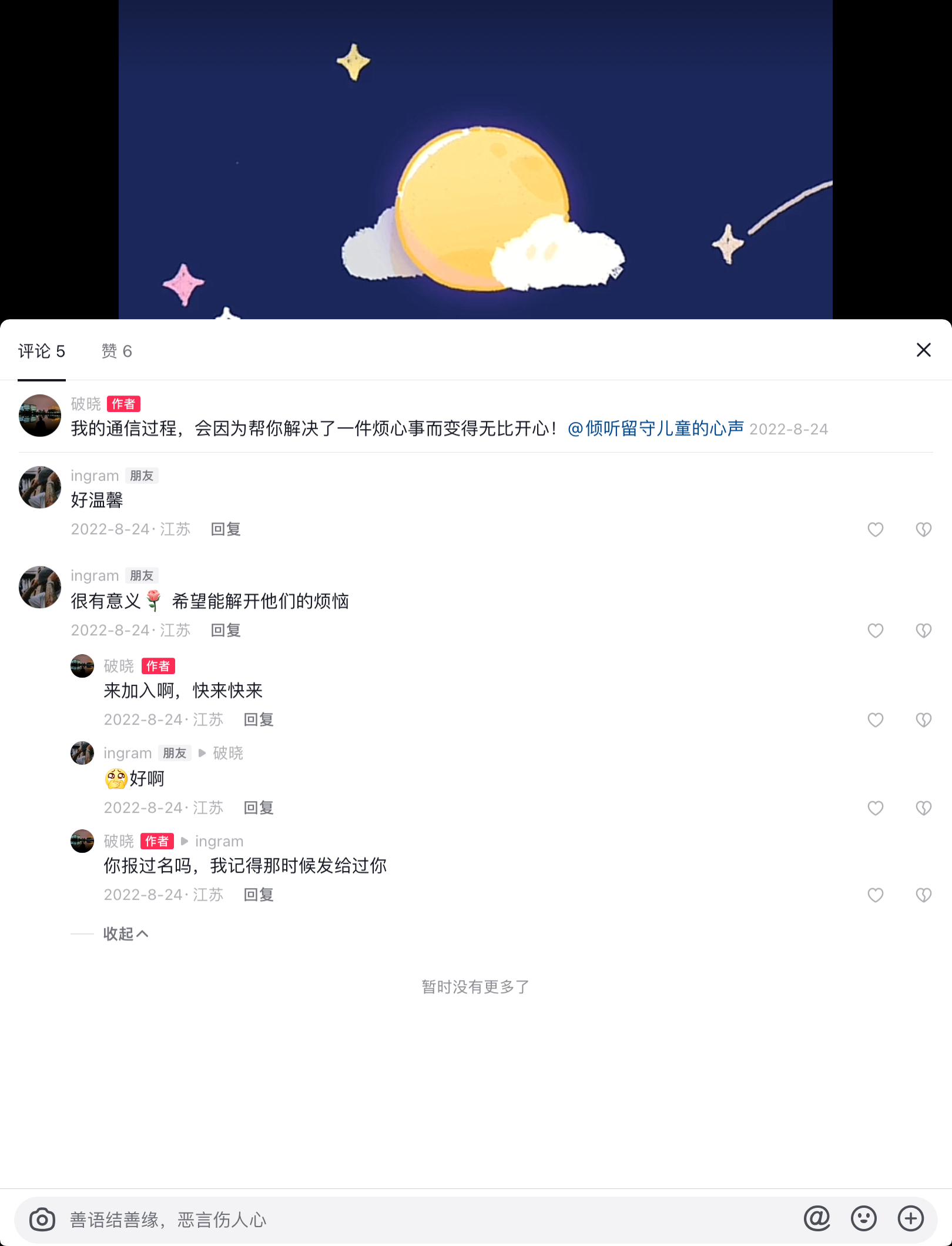Open the emoji picker
This screenshot has width=952, height=1246.
(863, 1218)
